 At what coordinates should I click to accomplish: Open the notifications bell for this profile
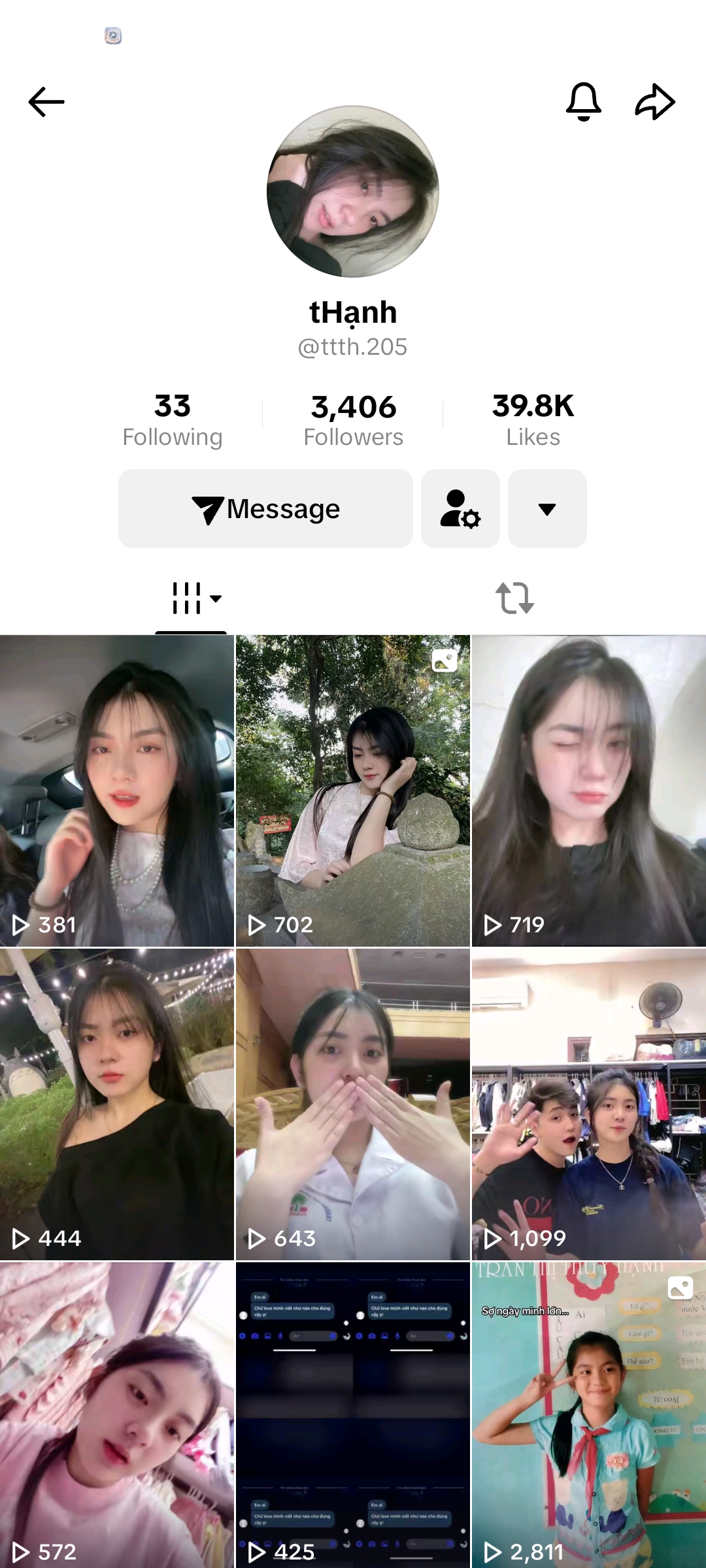[x=583, y=102]
